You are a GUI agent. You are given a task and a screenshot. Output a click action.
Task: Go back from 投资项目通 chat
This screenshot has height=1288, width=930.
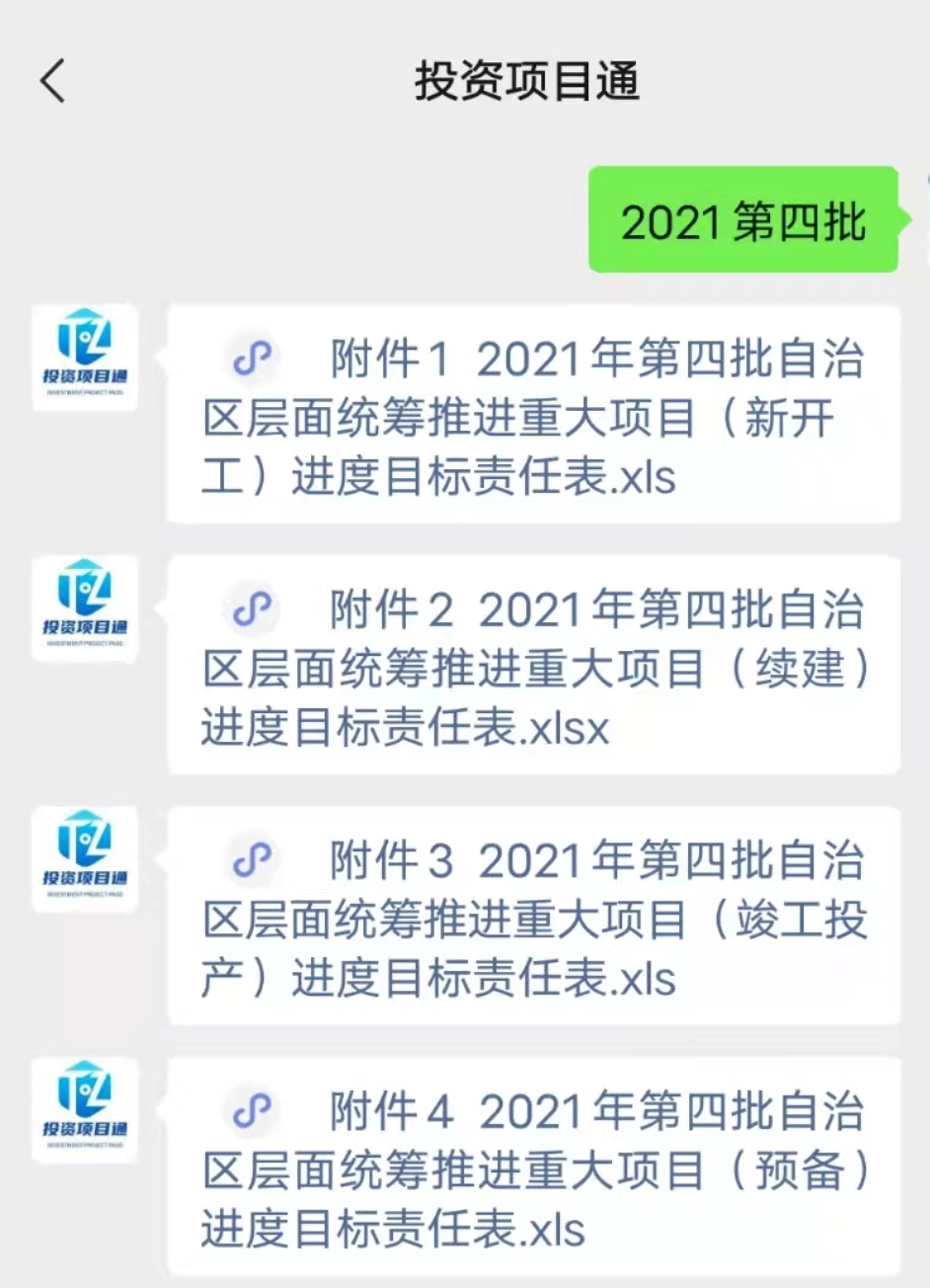coord(53,81)
